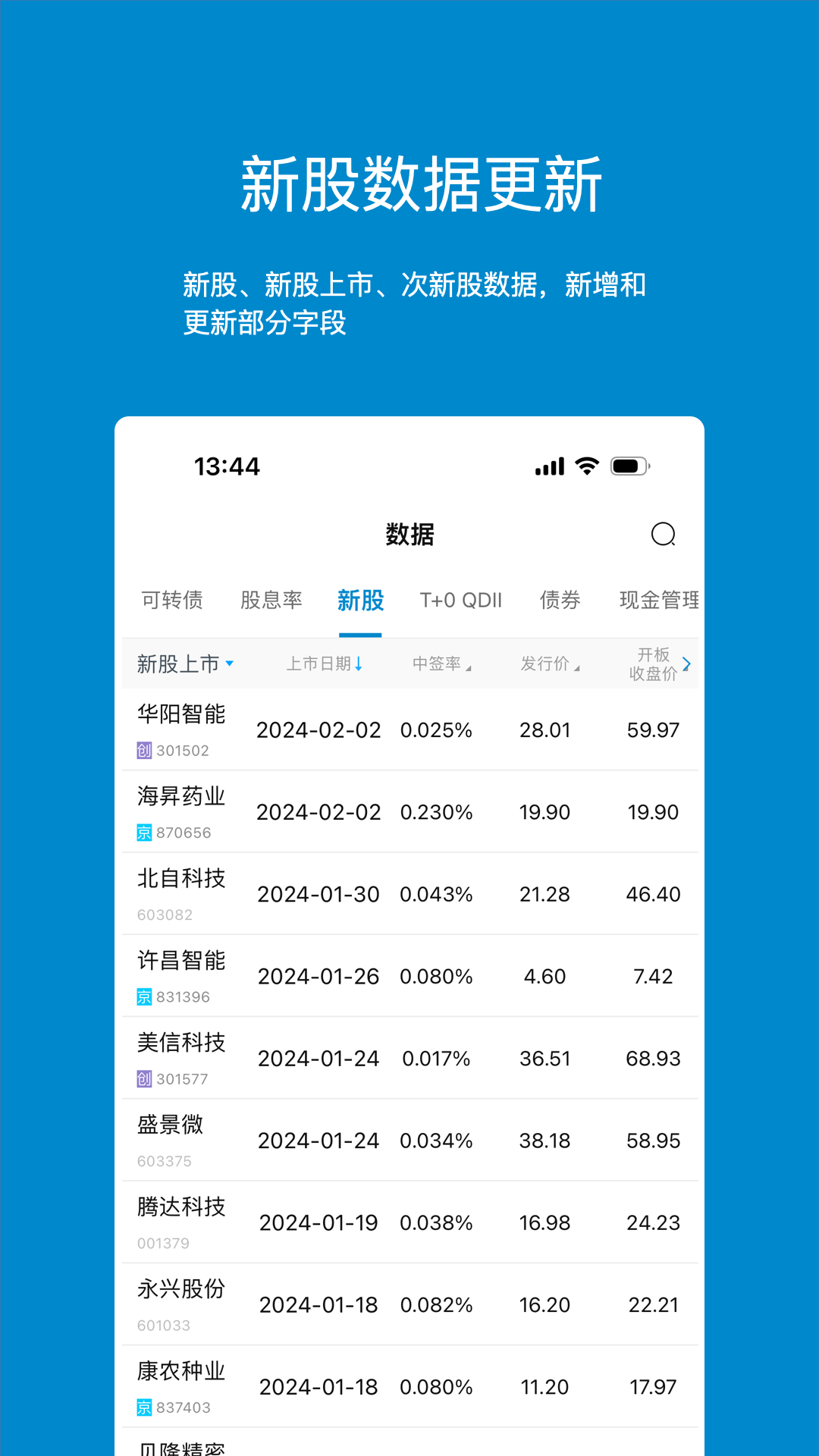Click the 京 badge next to 许昌智能
Image resolution: width=819 pixels, height=1456 pixels.
pyautogui.click(x=145, y=996)
